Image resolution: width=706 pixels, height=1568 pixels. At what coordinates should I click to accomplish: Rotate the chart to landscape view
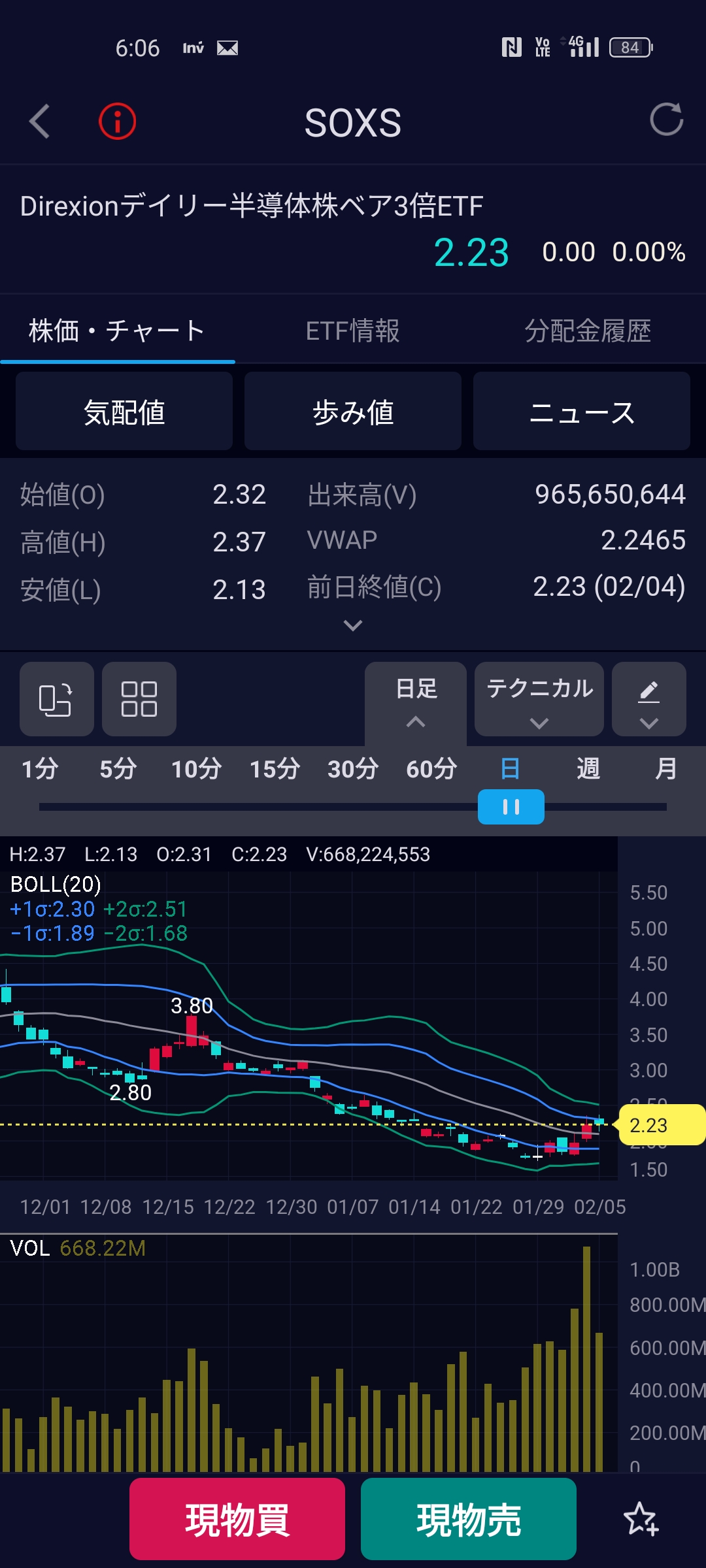56,699
